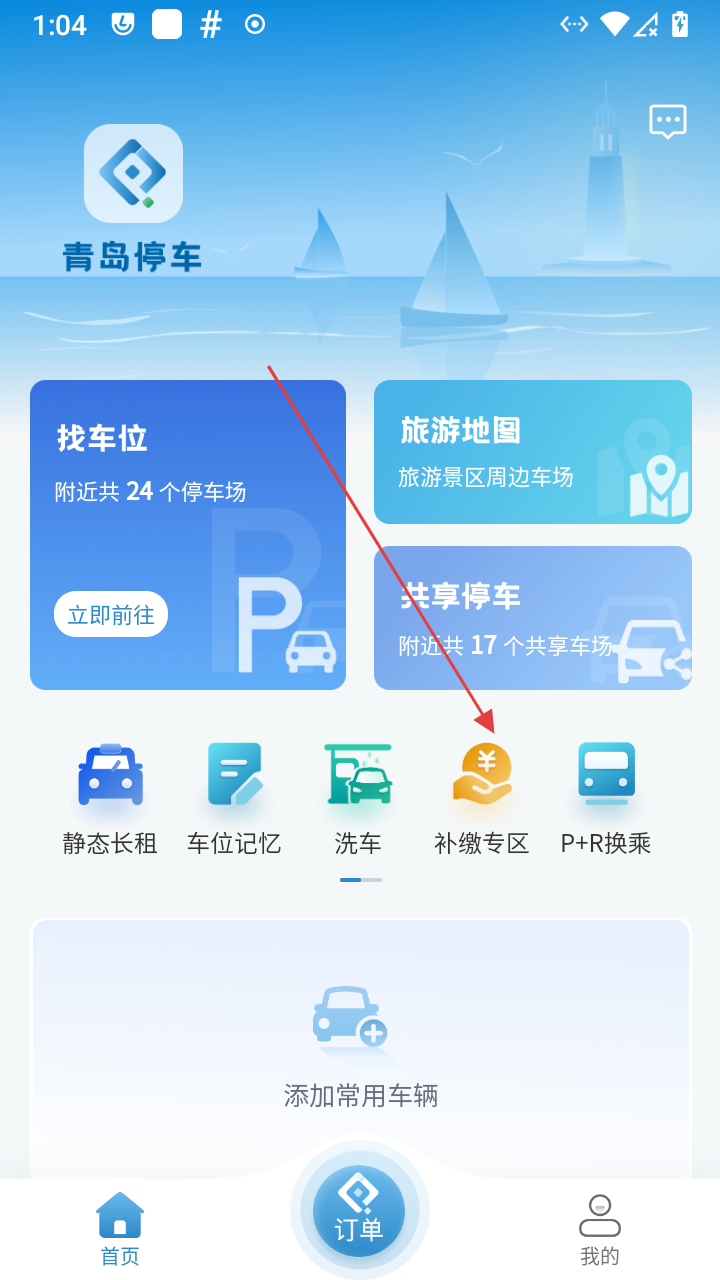Image resolution: width=720 pixels, height=1280 pixels.
Task: Open the messages icon at top right
Action: (x=668, y=121)
